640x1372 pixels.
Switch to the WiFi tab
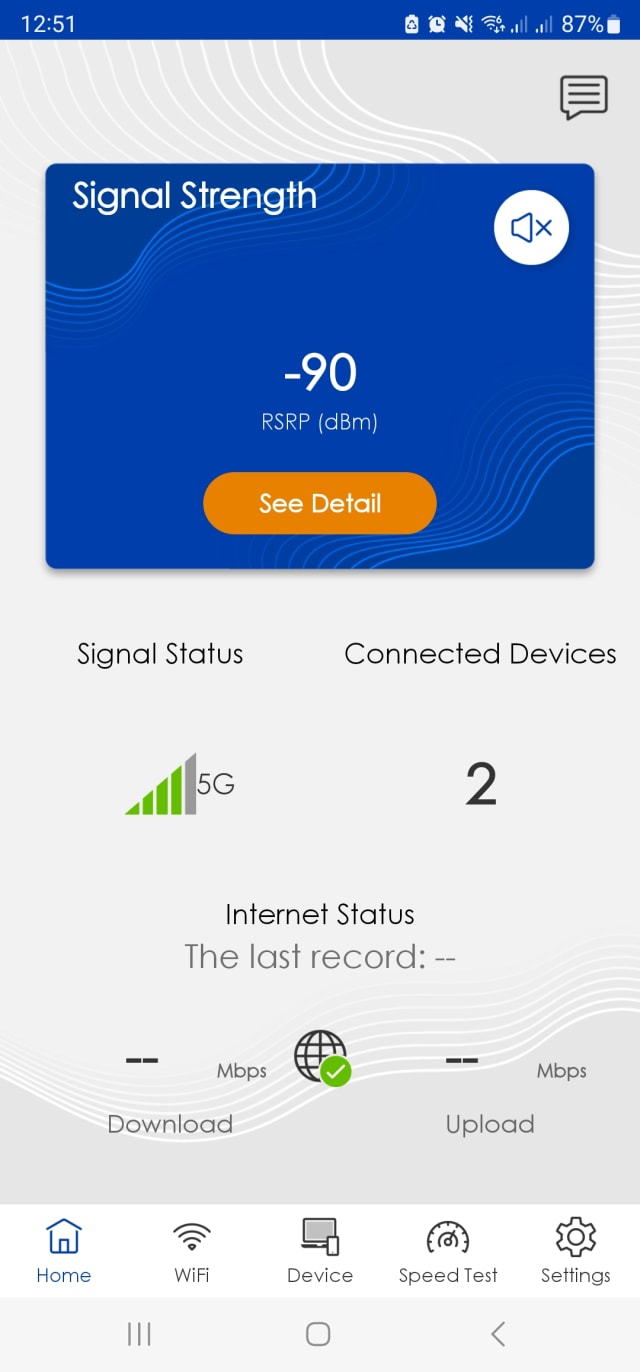tap(191, 1250)
